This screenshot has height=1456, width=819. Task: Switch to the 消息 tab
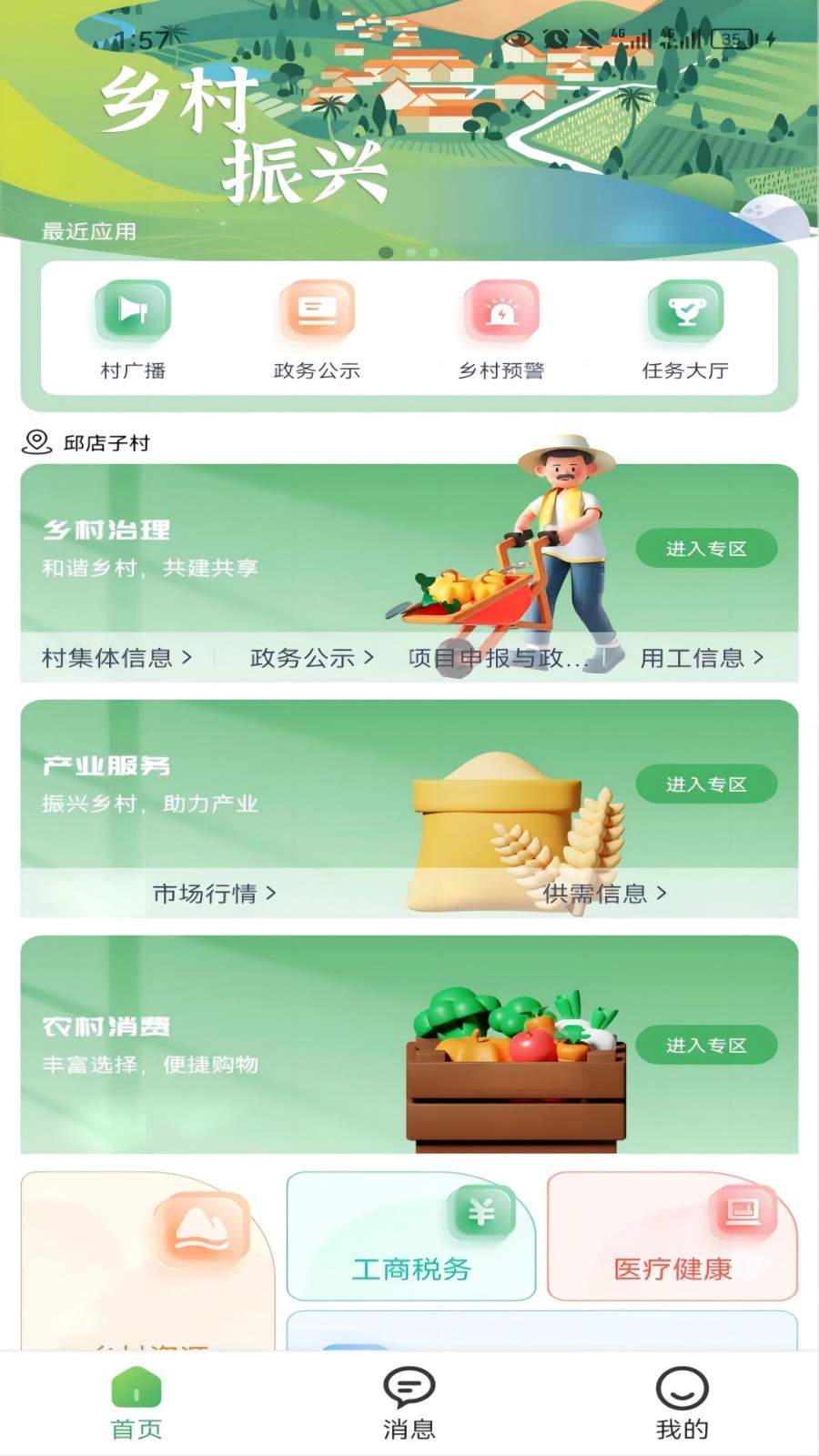pyautogui.click(x=409, y=1404)
